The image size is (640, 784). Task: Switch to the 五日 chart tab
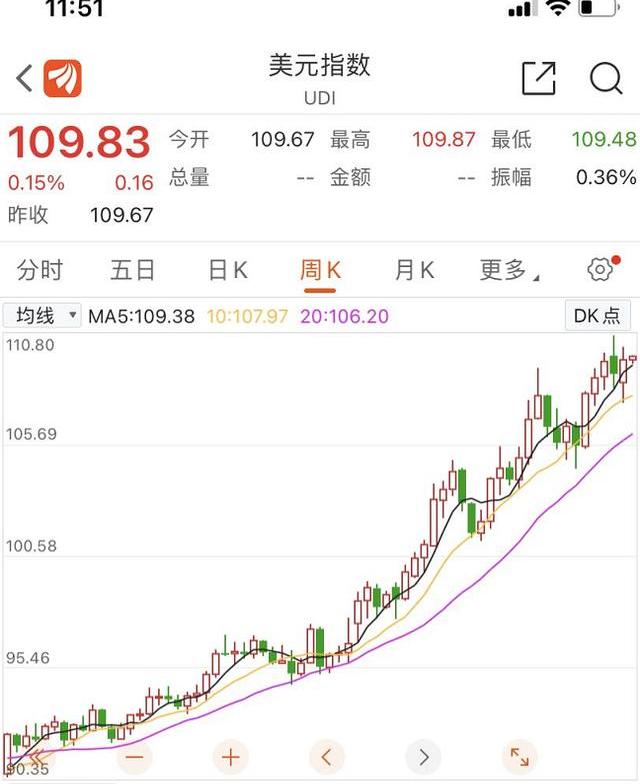(133, 270)
